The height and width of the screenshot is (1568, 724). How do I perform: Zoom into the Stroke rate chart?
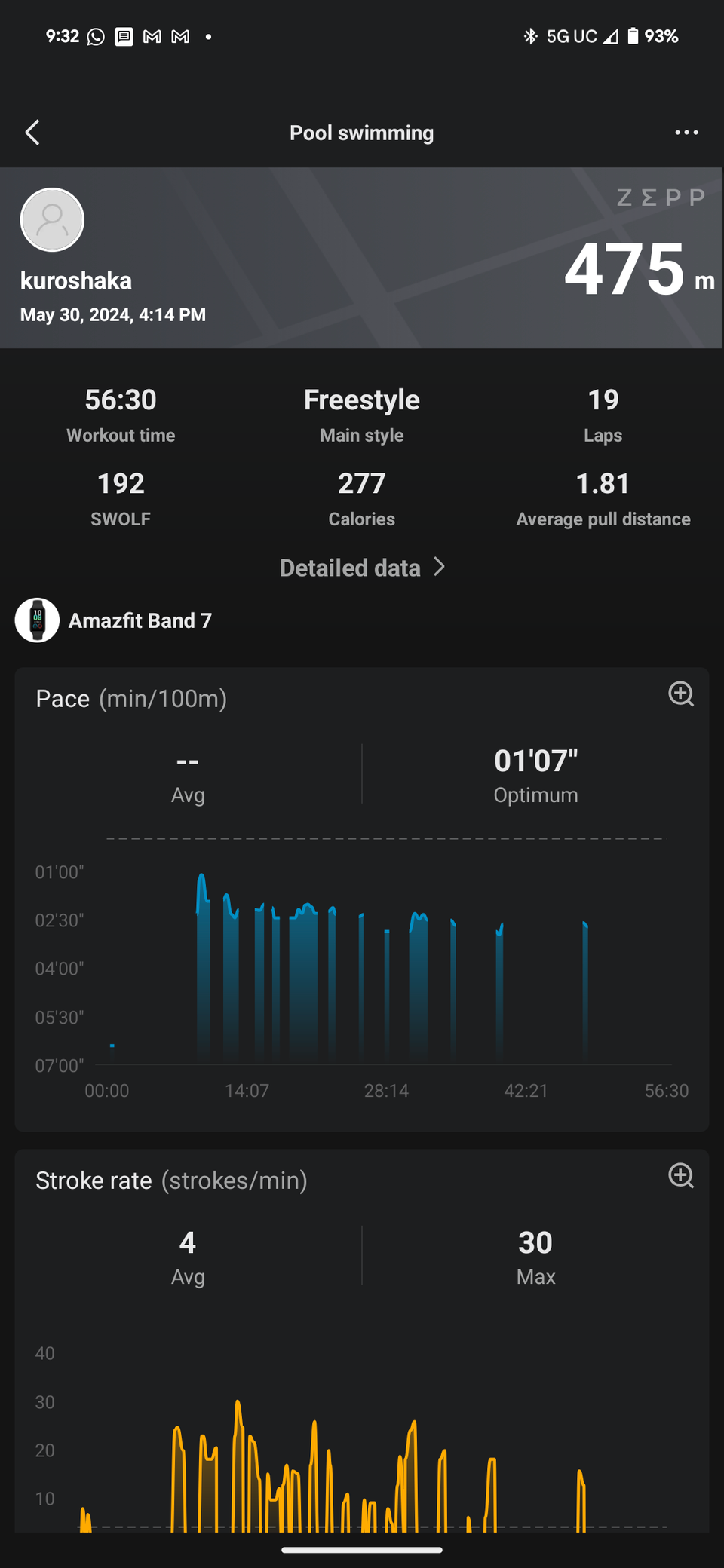pyautogui.click(x=681, y=1176)
